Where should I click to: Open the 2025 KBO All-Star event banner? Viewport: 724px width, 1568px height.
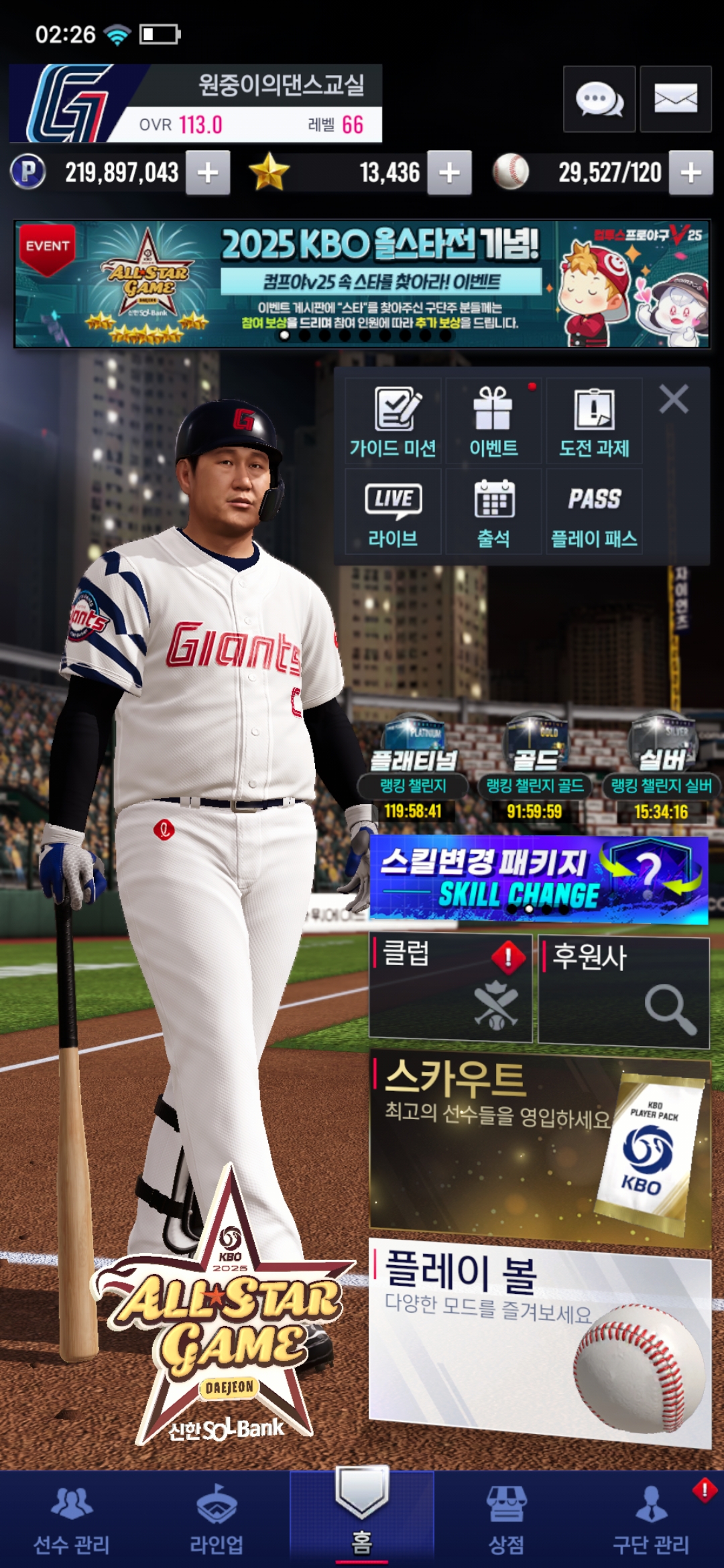click(x=362, y=283)
